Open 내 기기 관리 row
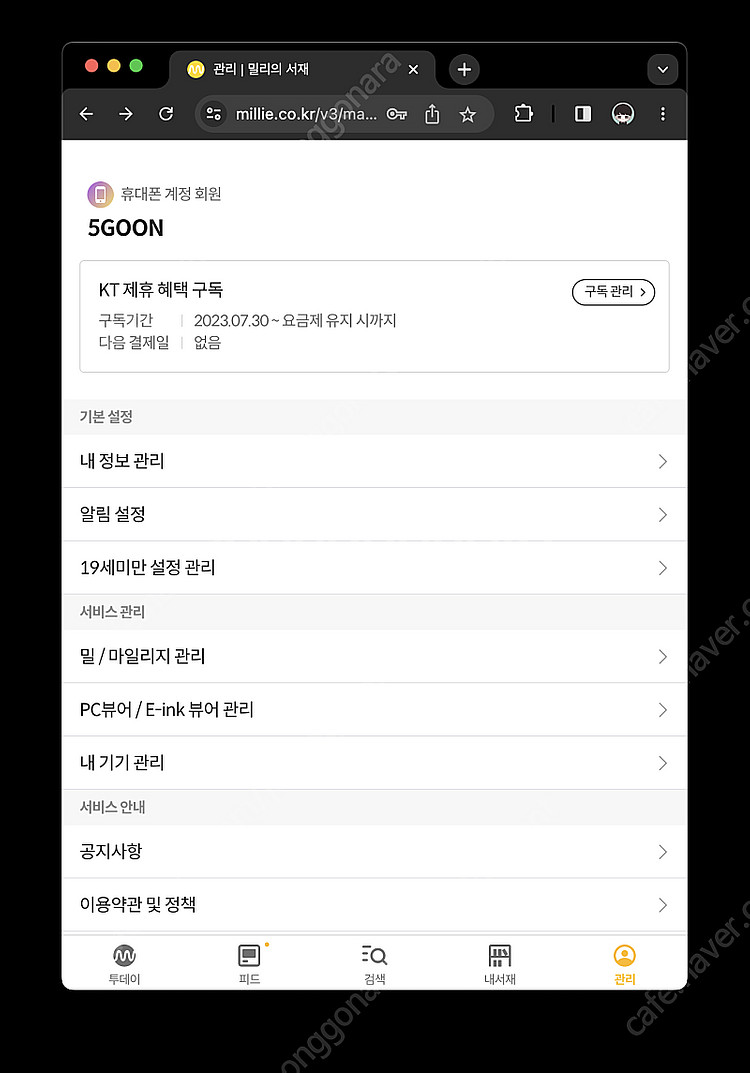The image size is (750, 1073). [374, 762]
